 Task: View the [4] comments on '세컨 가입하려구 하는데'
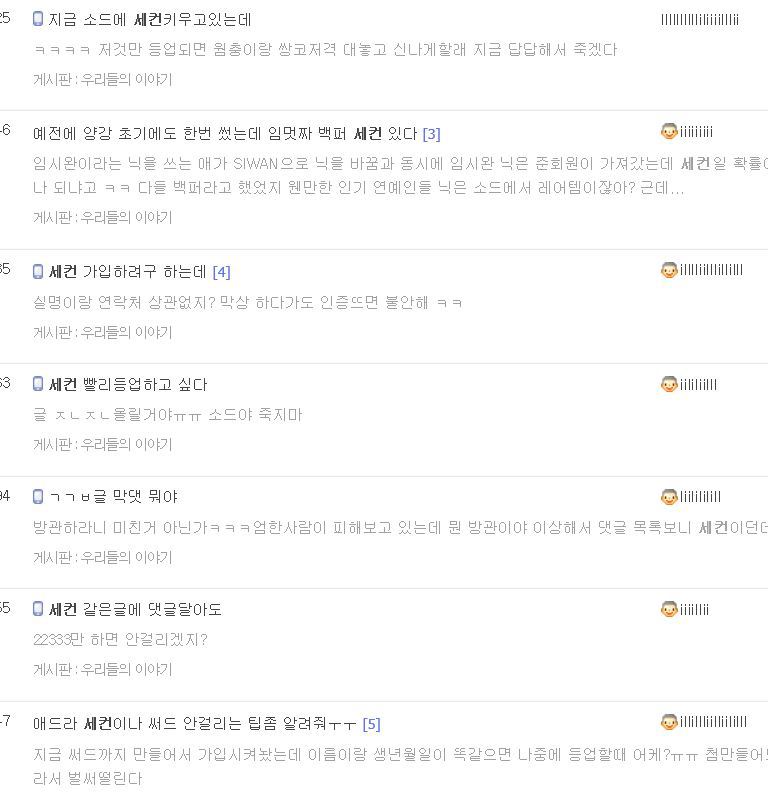pyautogui.click(x=221, y=272)
